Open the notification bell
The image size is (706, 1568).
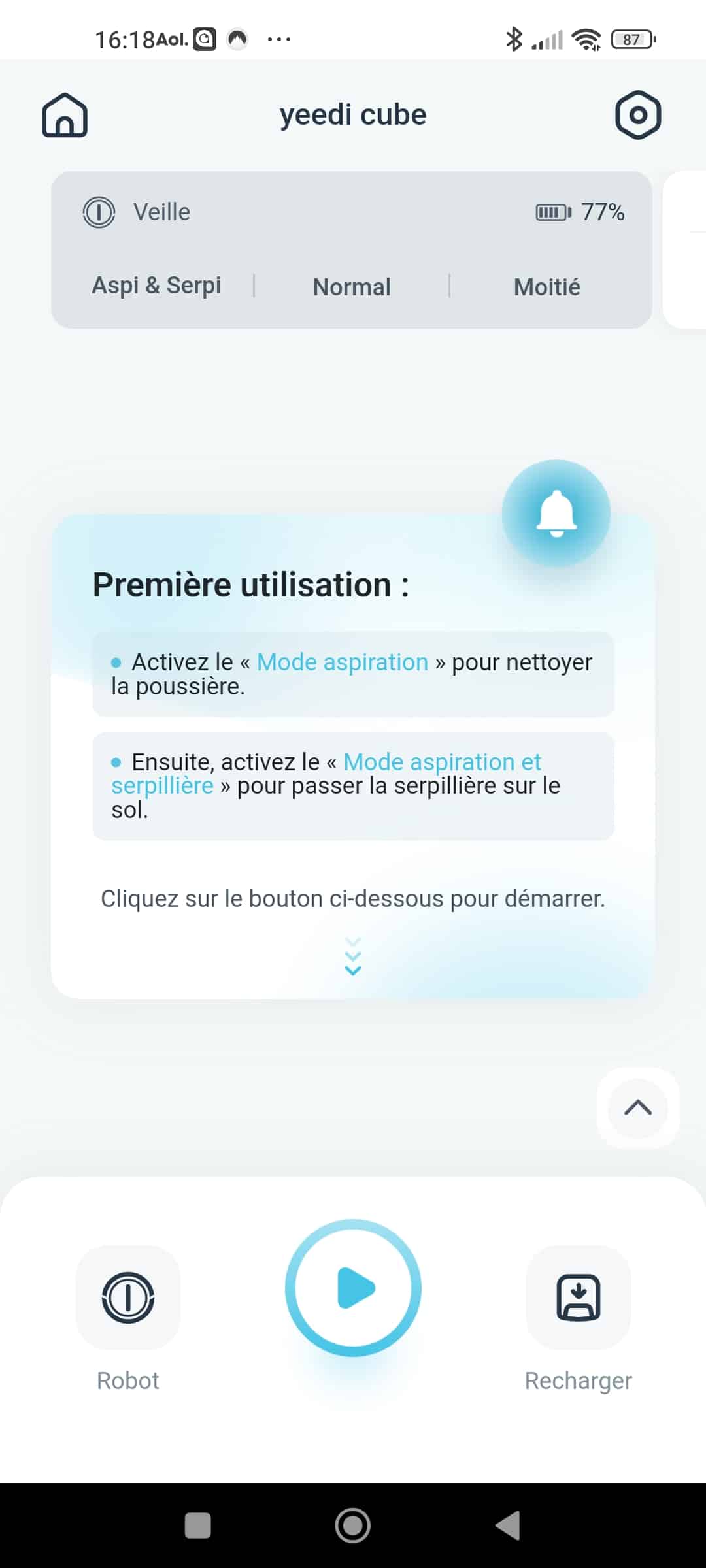[556, 514]
